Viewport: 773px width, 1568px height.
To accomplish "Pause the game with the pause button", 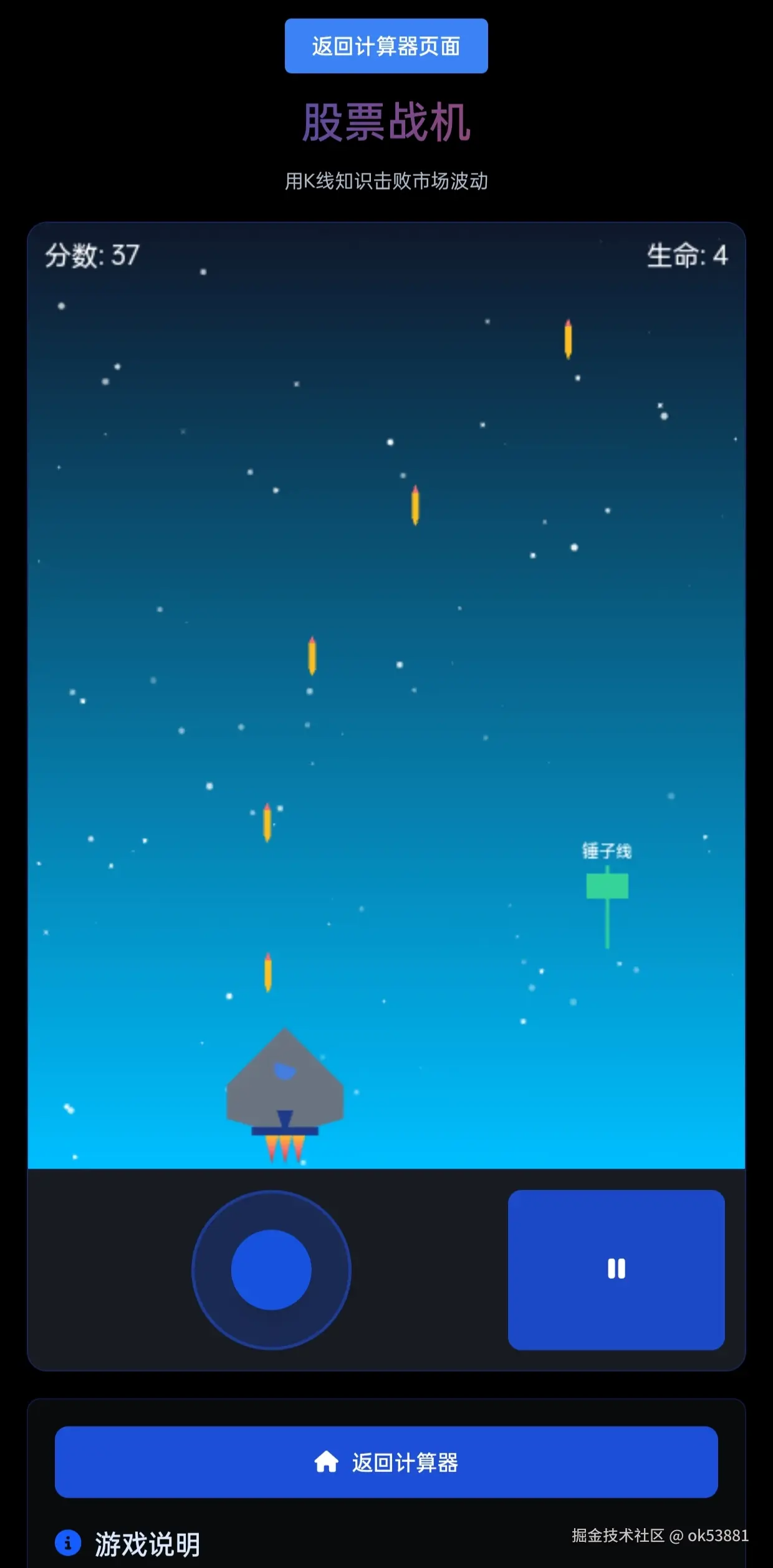I will click(616, 1269).
